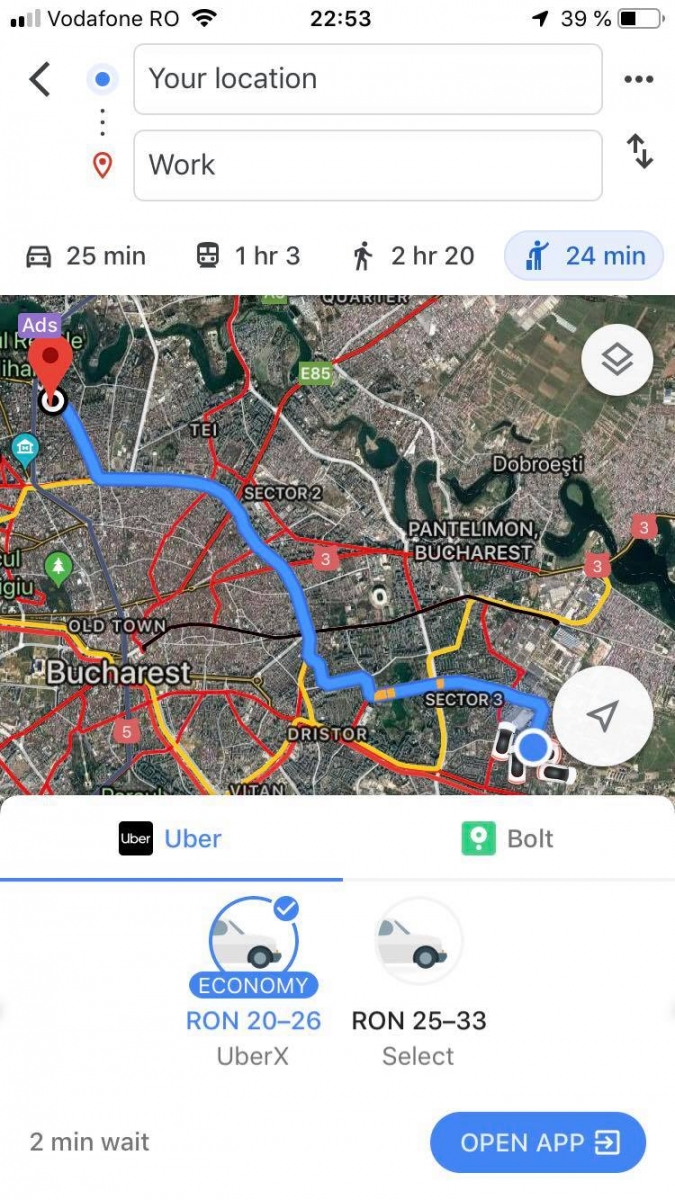Tap the OPEN APP button

(x=538, y=1143)
